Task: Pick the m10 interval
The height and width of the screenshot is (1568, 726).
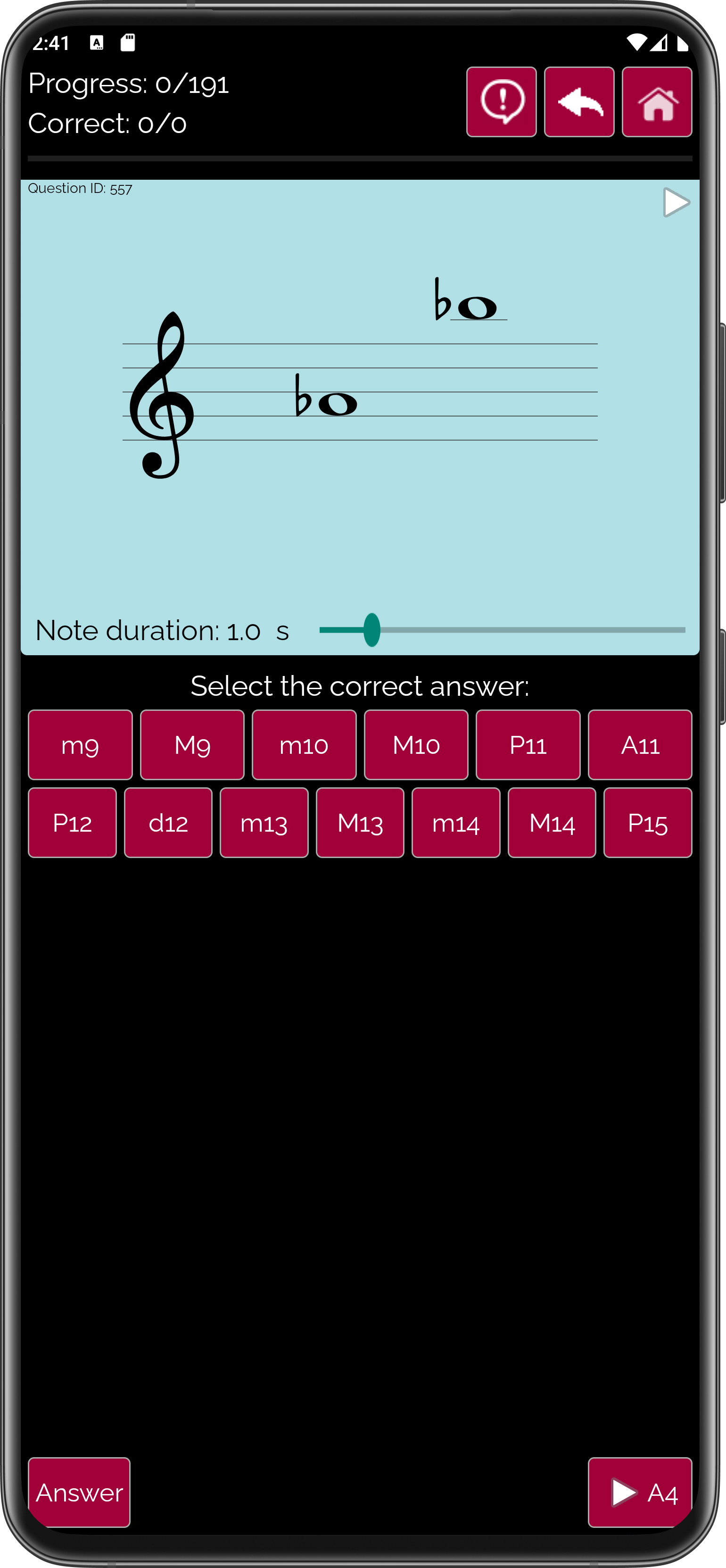Action: 304,744
